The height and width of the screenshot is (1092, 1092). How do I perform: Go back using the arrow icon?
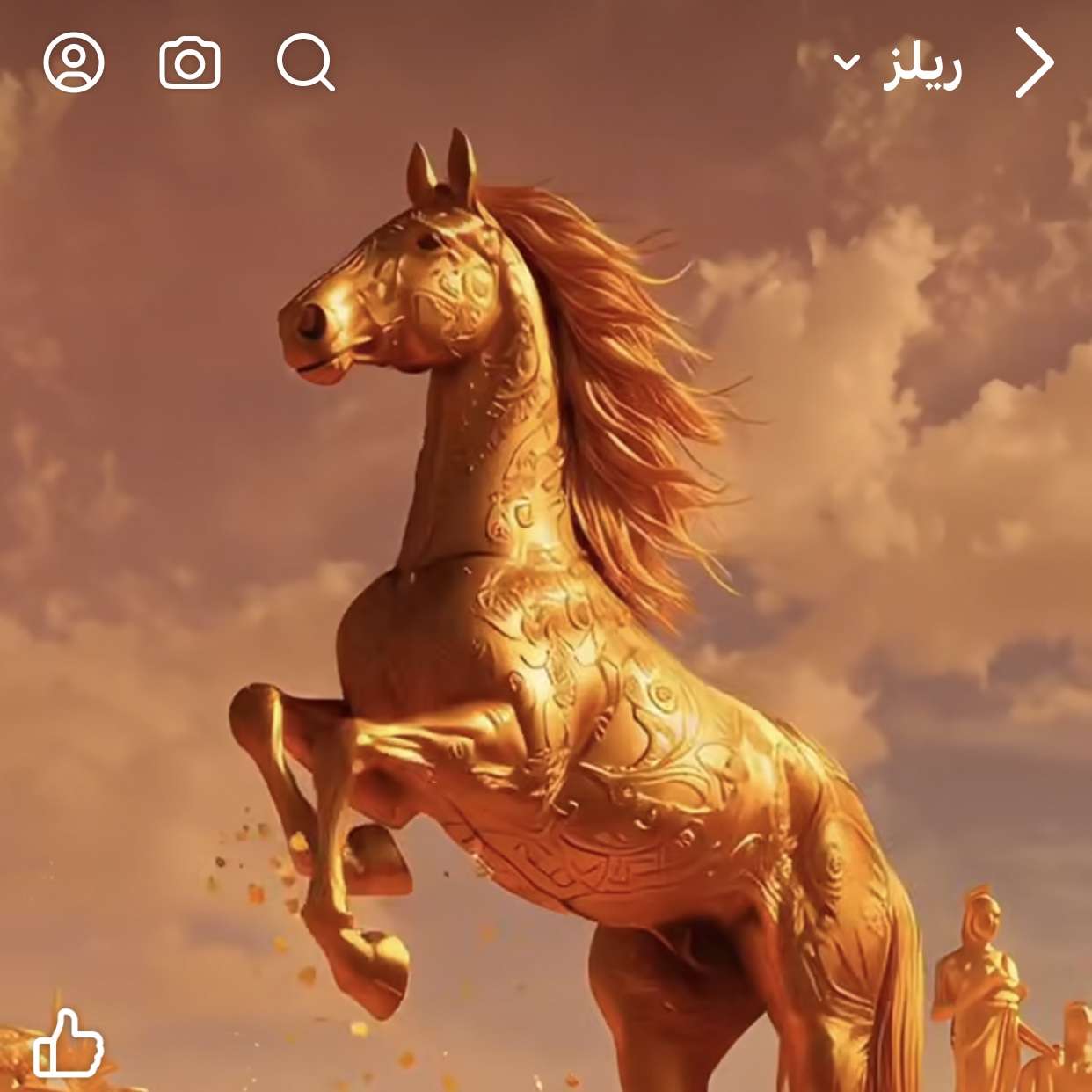click(x=1034, y=62)
